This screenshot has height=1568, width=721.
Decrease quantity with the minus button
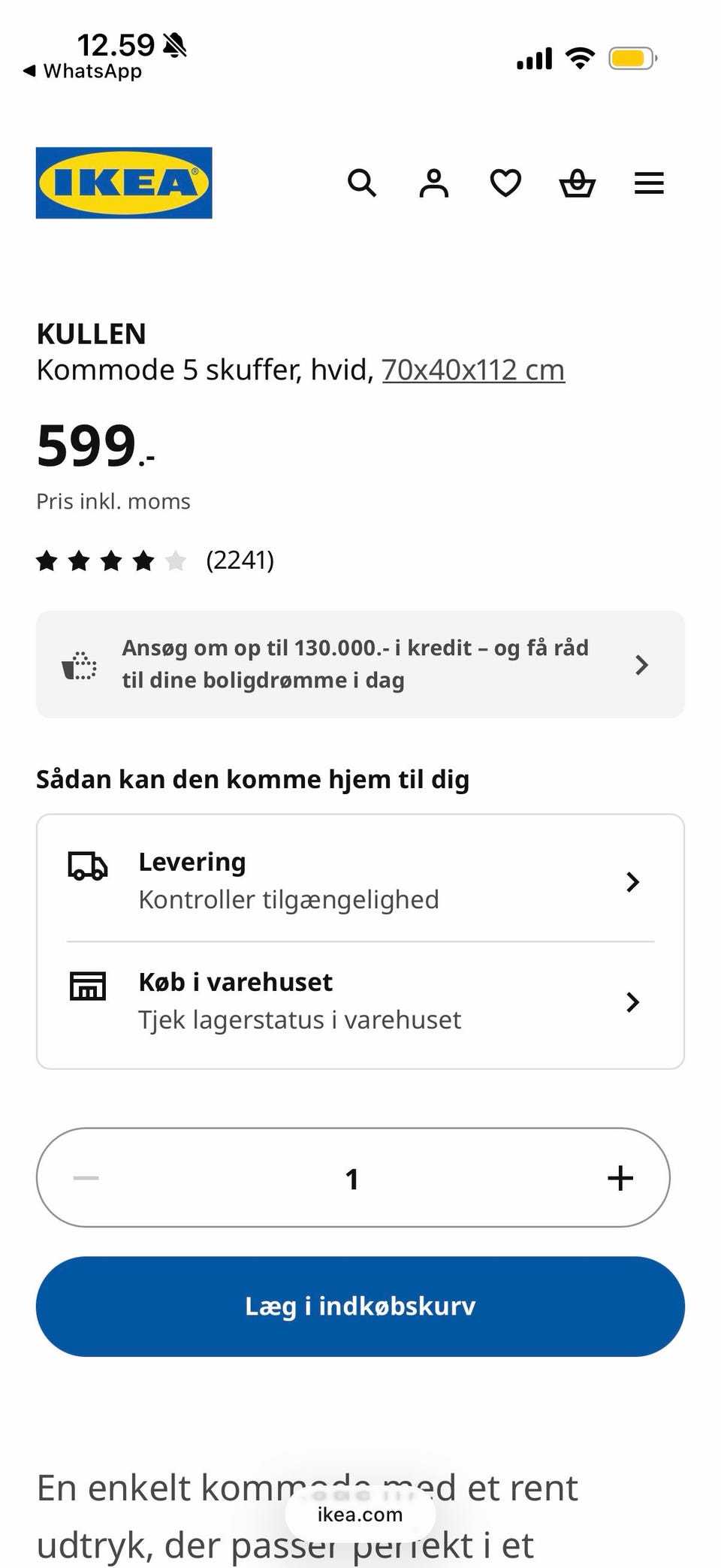point(86,1177)
